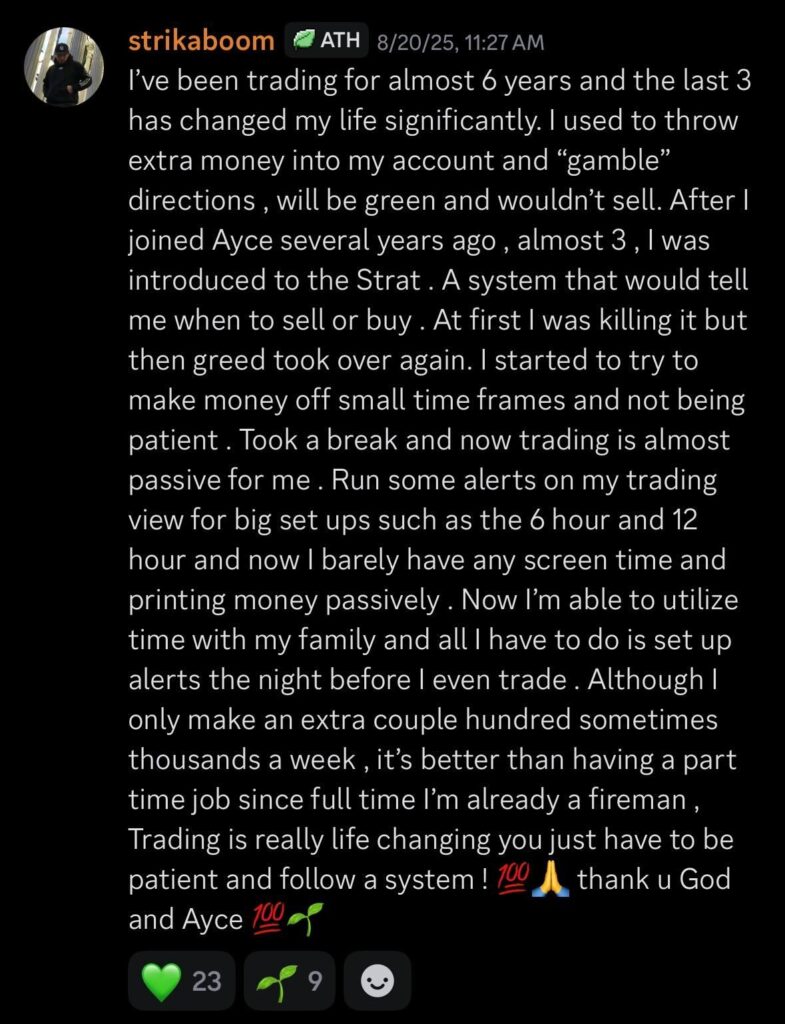Tap the strikaboom username
Screen dimensions: 785x1024
[201, 40]
